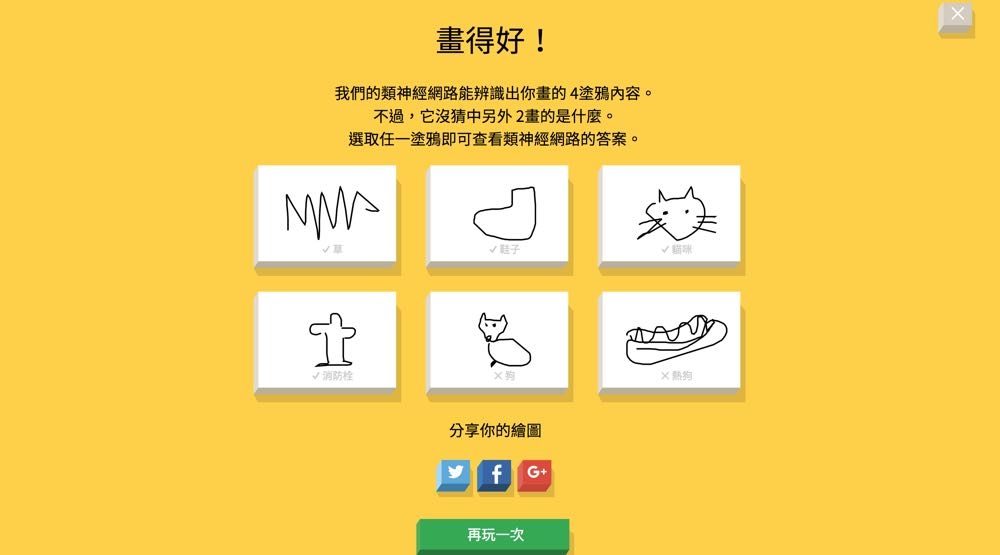Open the dog (狗) doodle card
Screen dimensions: 1000x555
498,340
